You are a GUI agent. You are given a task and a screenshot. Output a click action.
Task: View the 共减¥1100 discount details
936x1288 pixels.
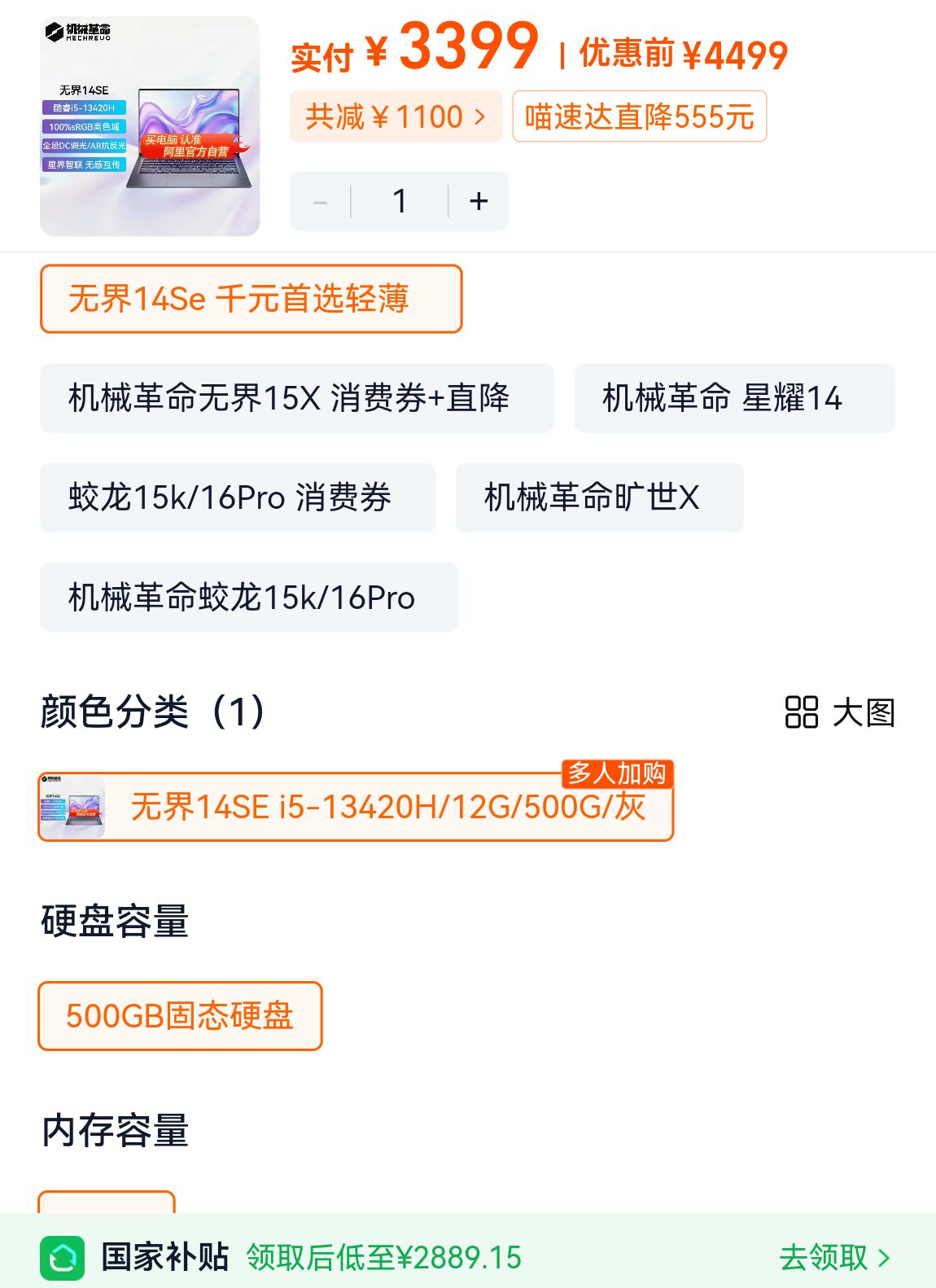[x=396, y=116]
